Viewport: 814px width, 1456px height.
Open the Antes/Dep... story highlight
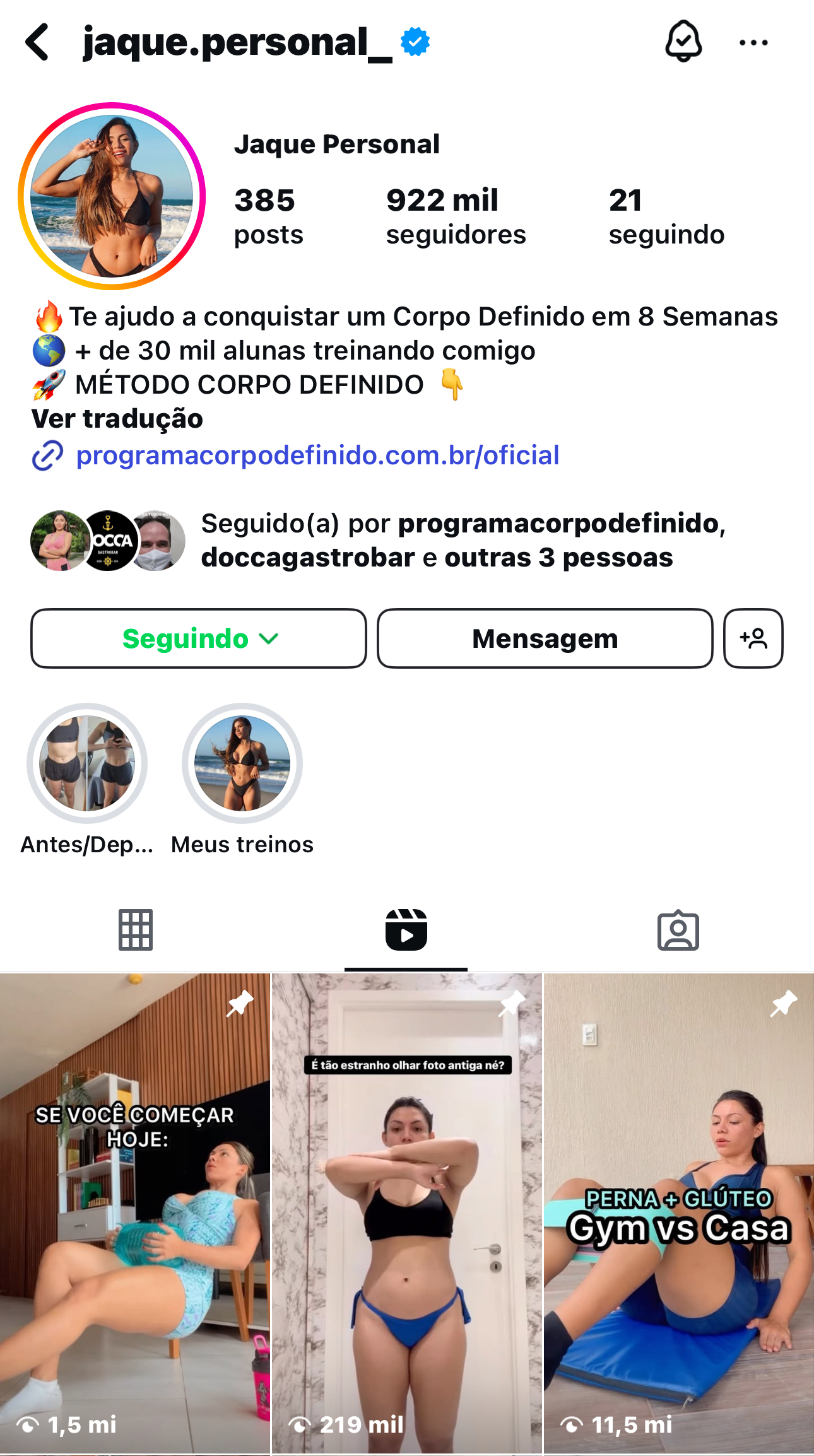[87, 763]
